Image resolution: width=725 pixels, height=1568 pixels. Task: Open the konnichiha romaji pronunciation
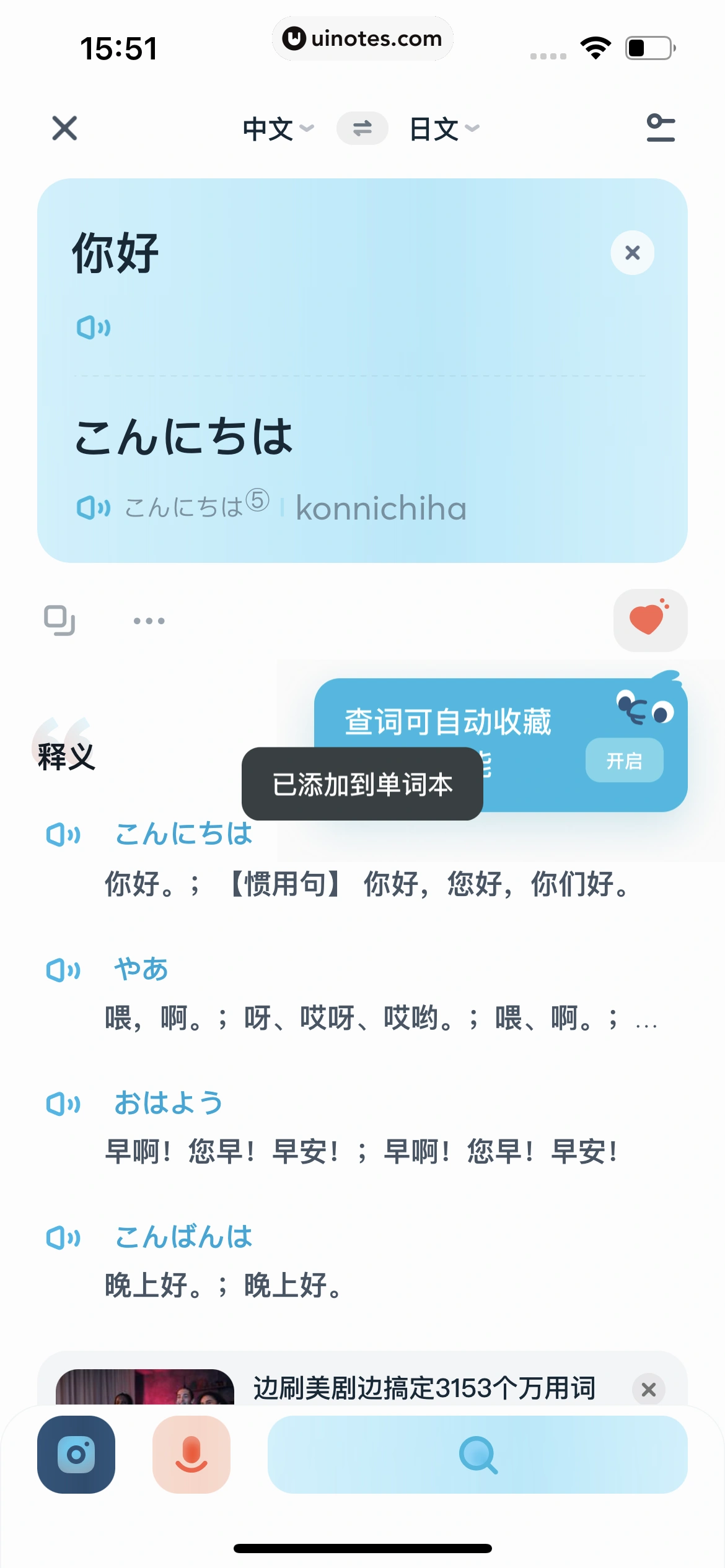pyautogui.click(x=381, y=509)
